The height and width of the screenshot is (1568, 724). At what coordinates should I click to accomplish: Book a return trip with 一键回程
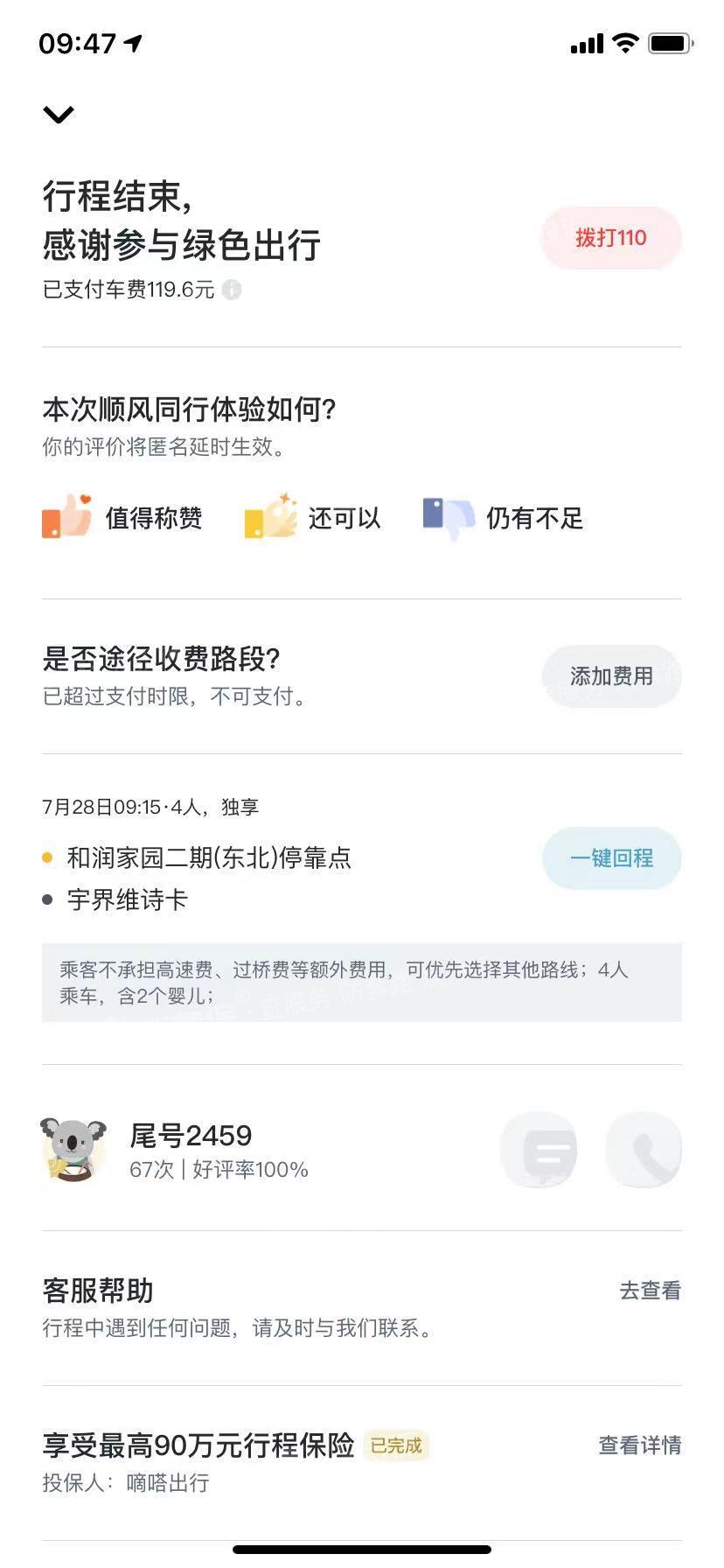tap(611, 858)
